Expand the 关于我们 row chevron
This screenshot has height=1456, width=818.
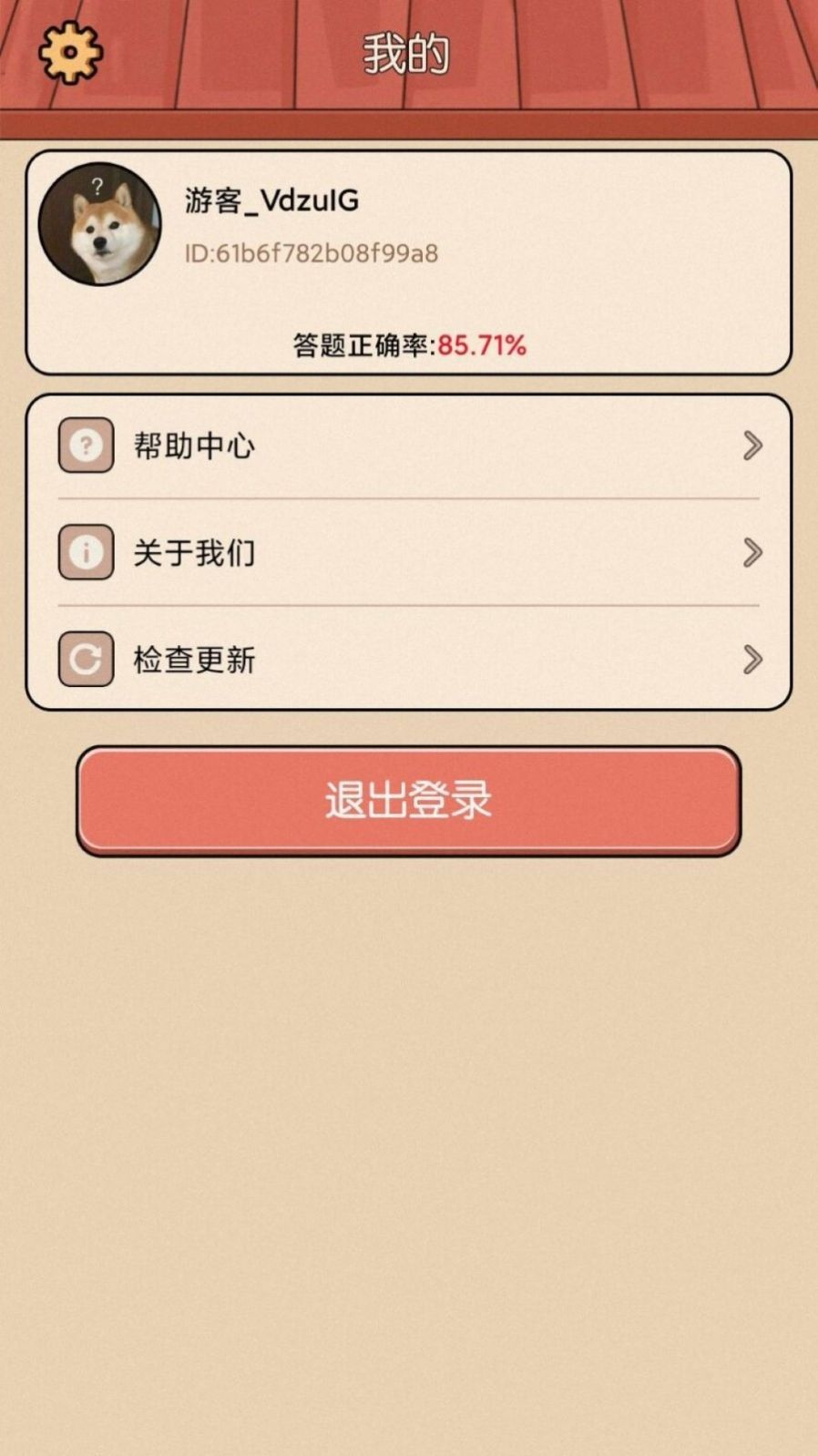[752, 553]
